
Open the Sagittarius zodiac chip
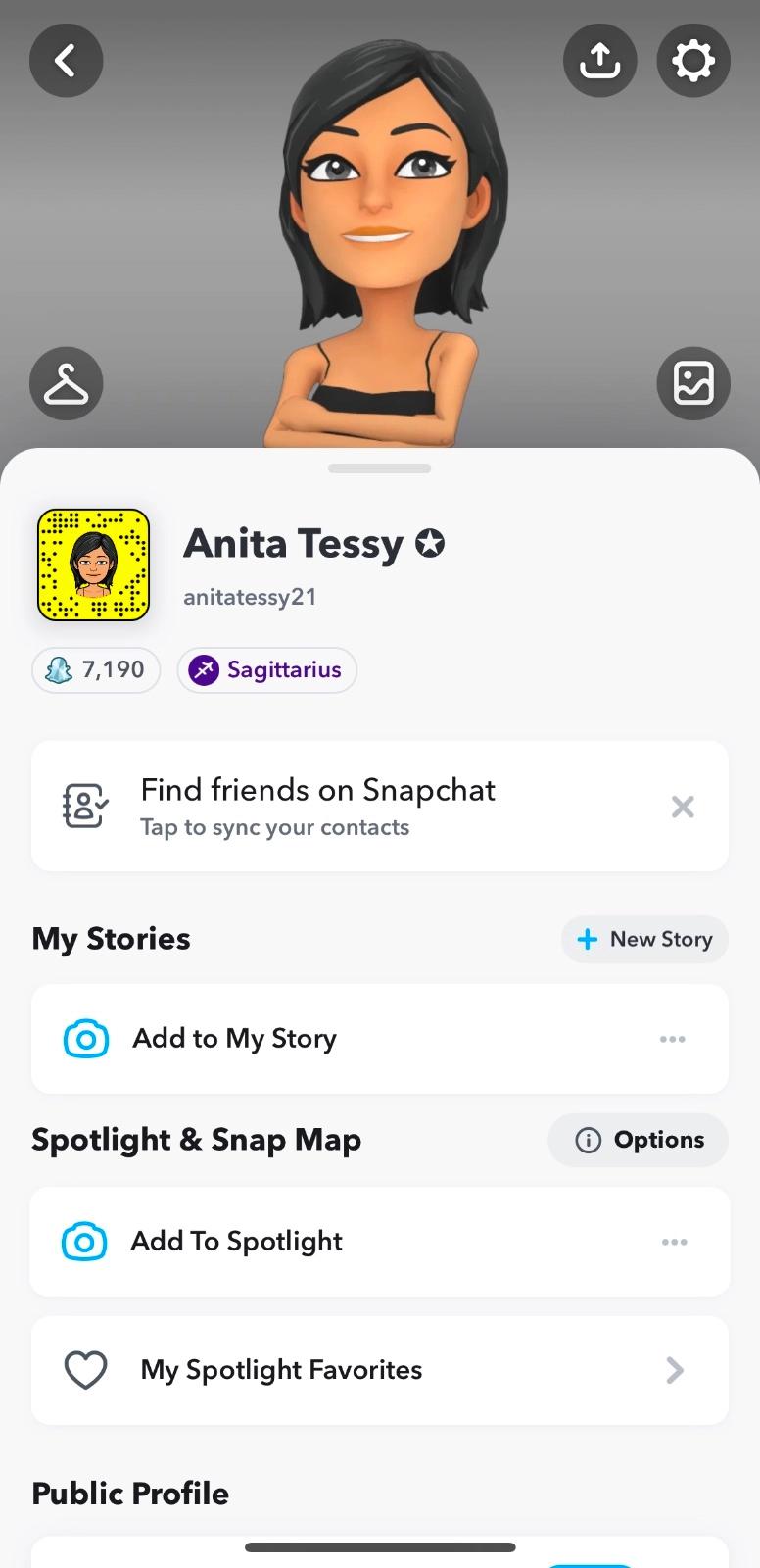click(266, 670)
